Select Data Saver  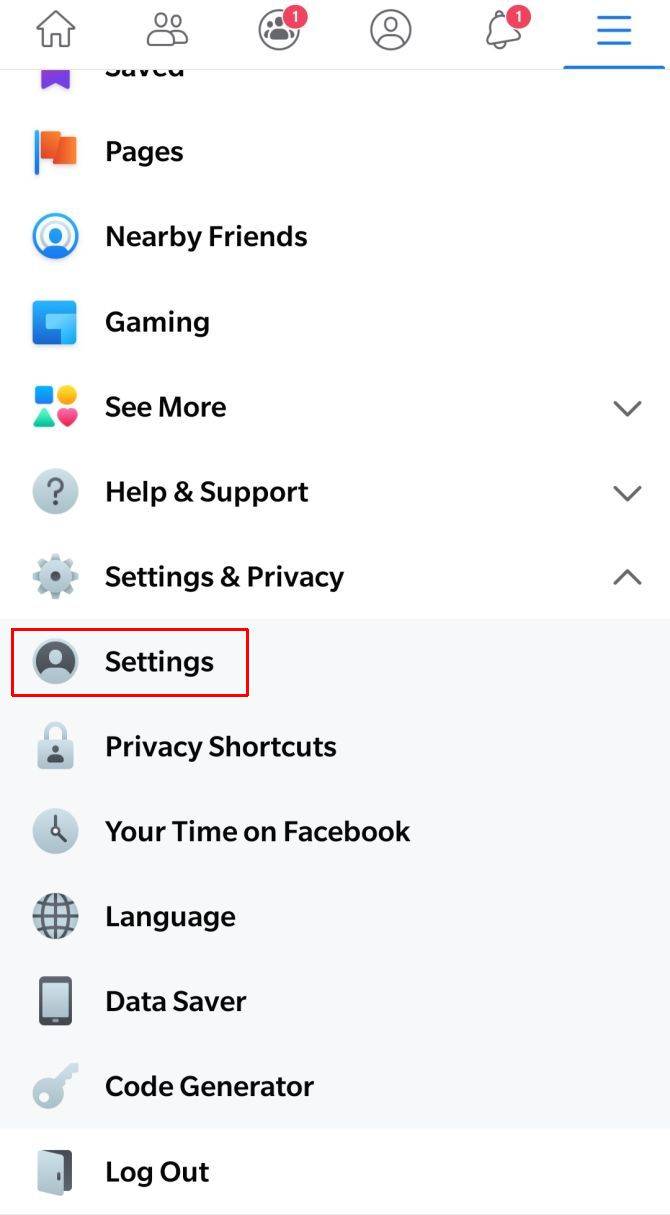coord(175,1002)
